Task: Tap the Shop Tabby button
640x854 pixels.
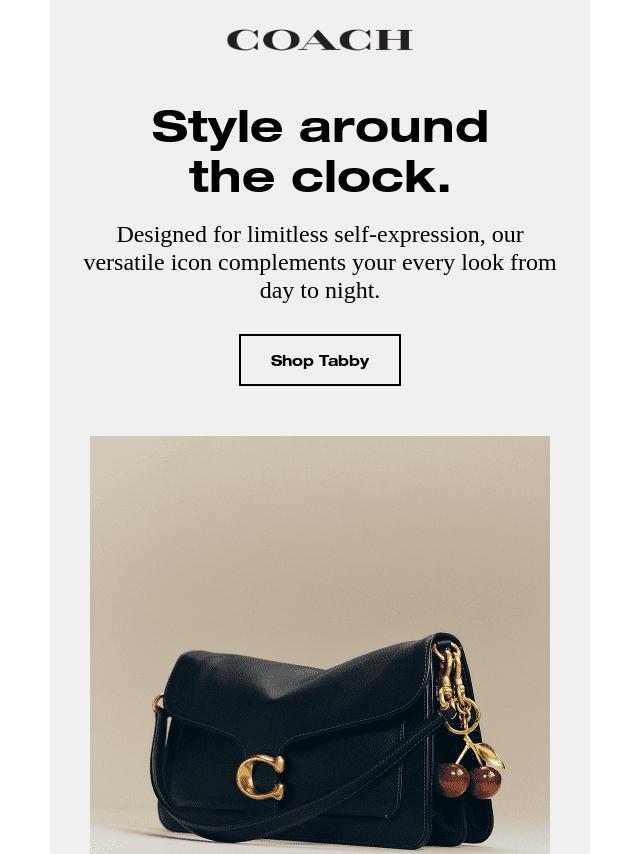Action: (x=320, y=360)
